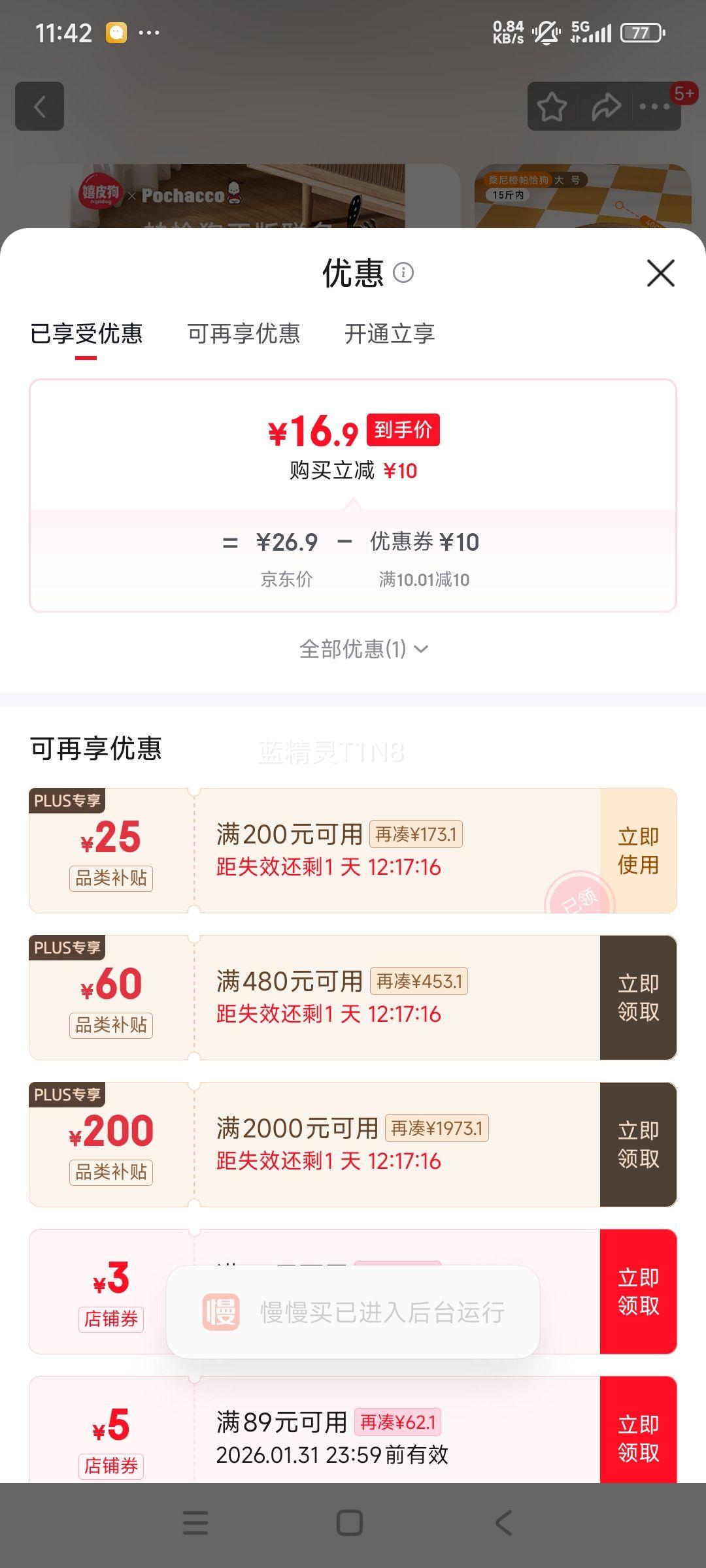Tap the star icon to favorite this product

[551, 105]
